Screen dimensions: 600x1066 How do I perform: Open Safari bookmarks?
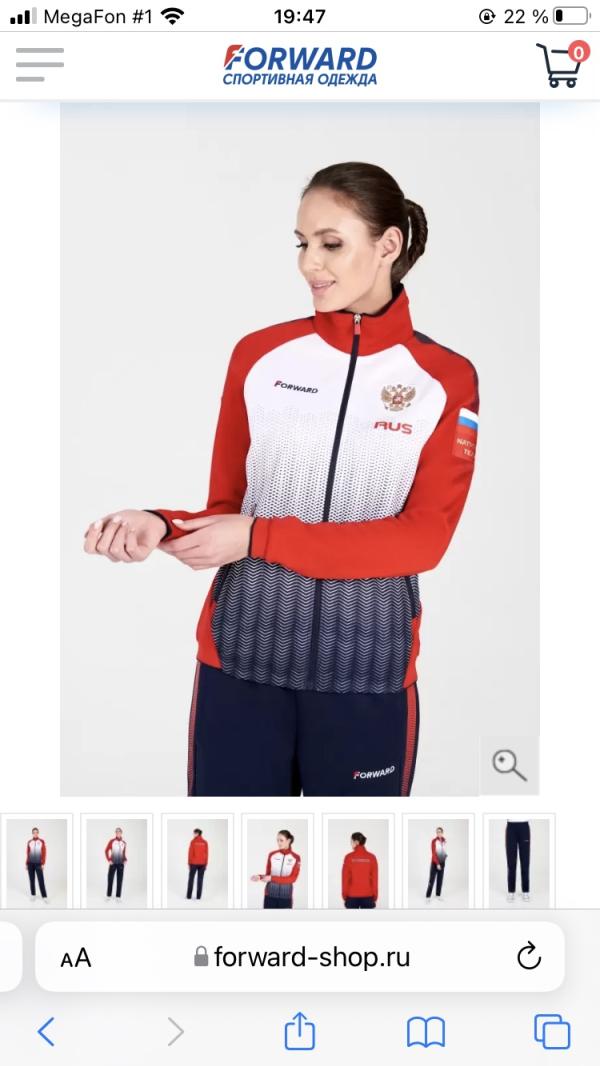click(x=425, y=1032)
